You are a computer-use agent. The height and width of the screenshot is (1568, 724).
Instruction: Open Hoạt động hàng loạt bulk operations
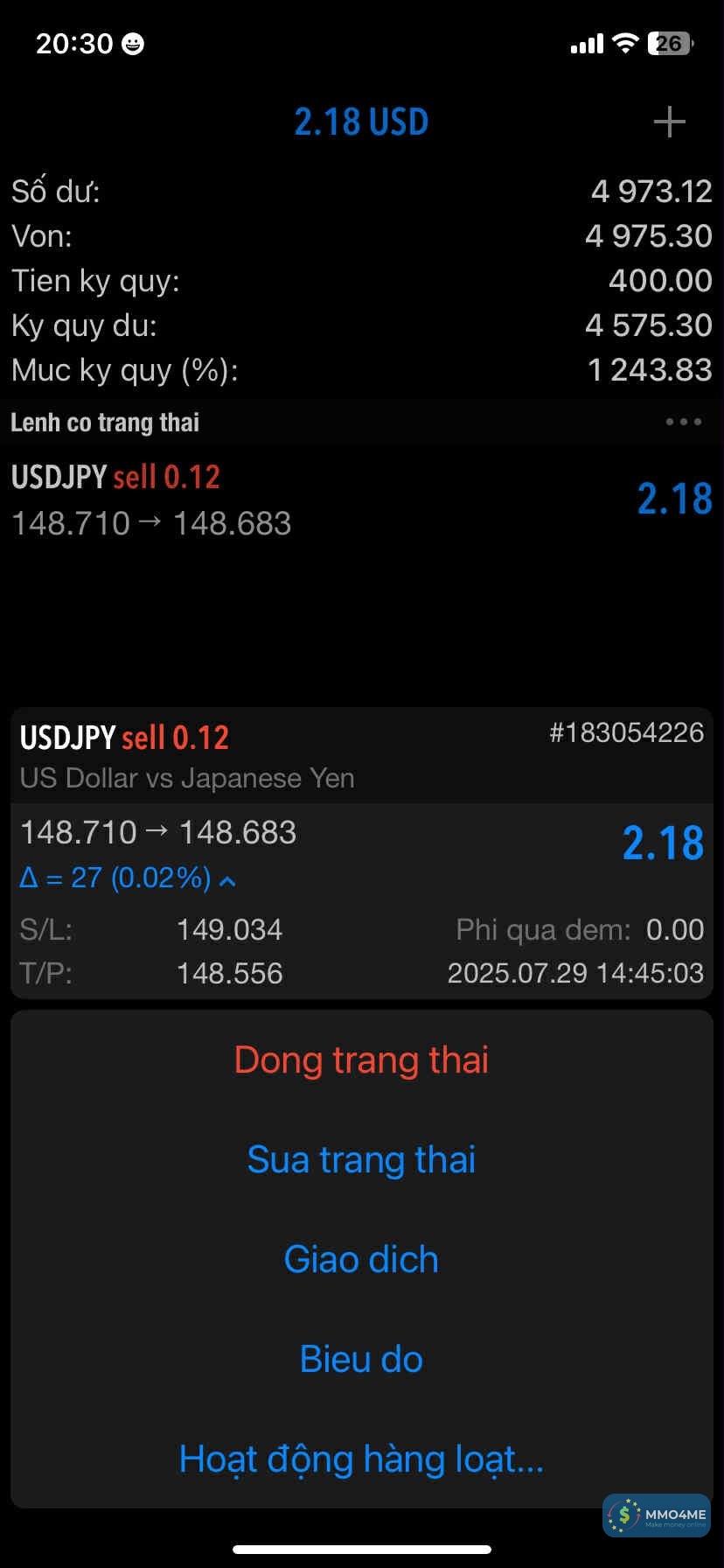click(361, 1459)
